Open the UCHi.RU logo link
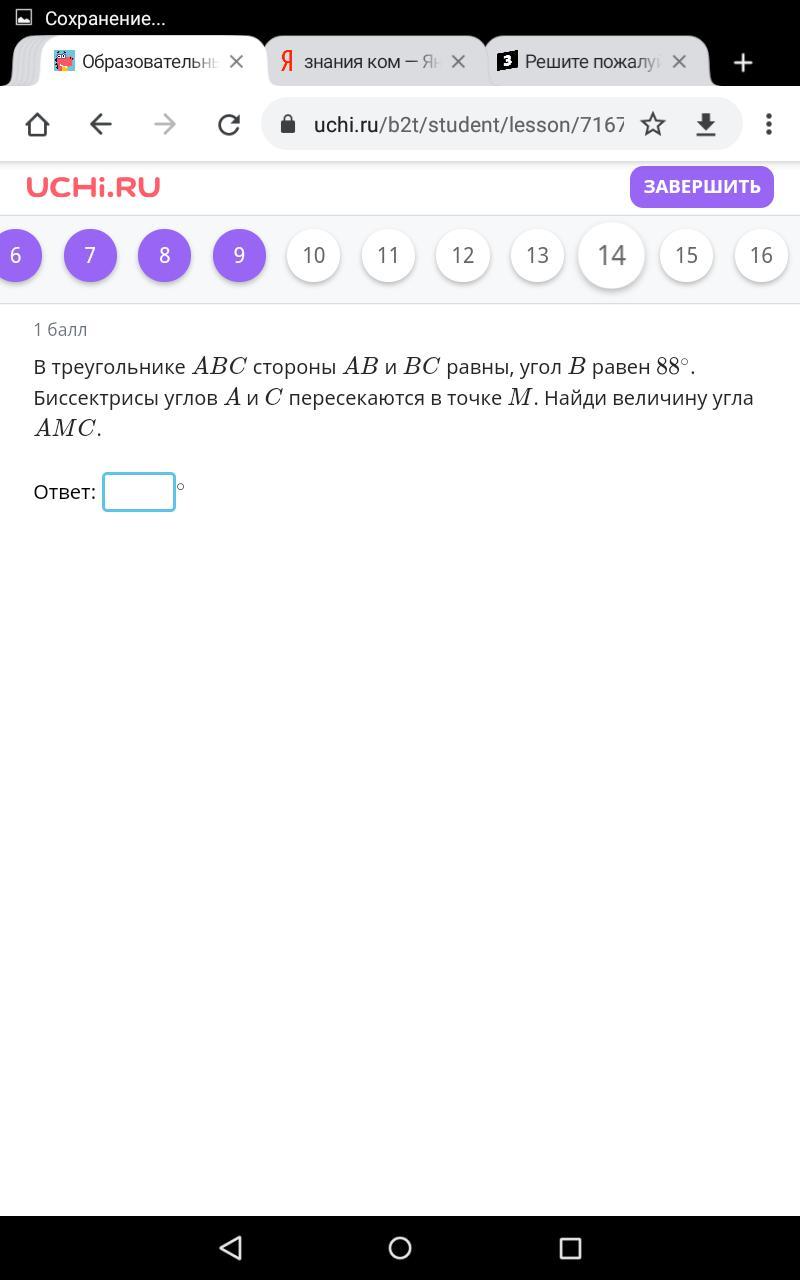 (93, 187)
